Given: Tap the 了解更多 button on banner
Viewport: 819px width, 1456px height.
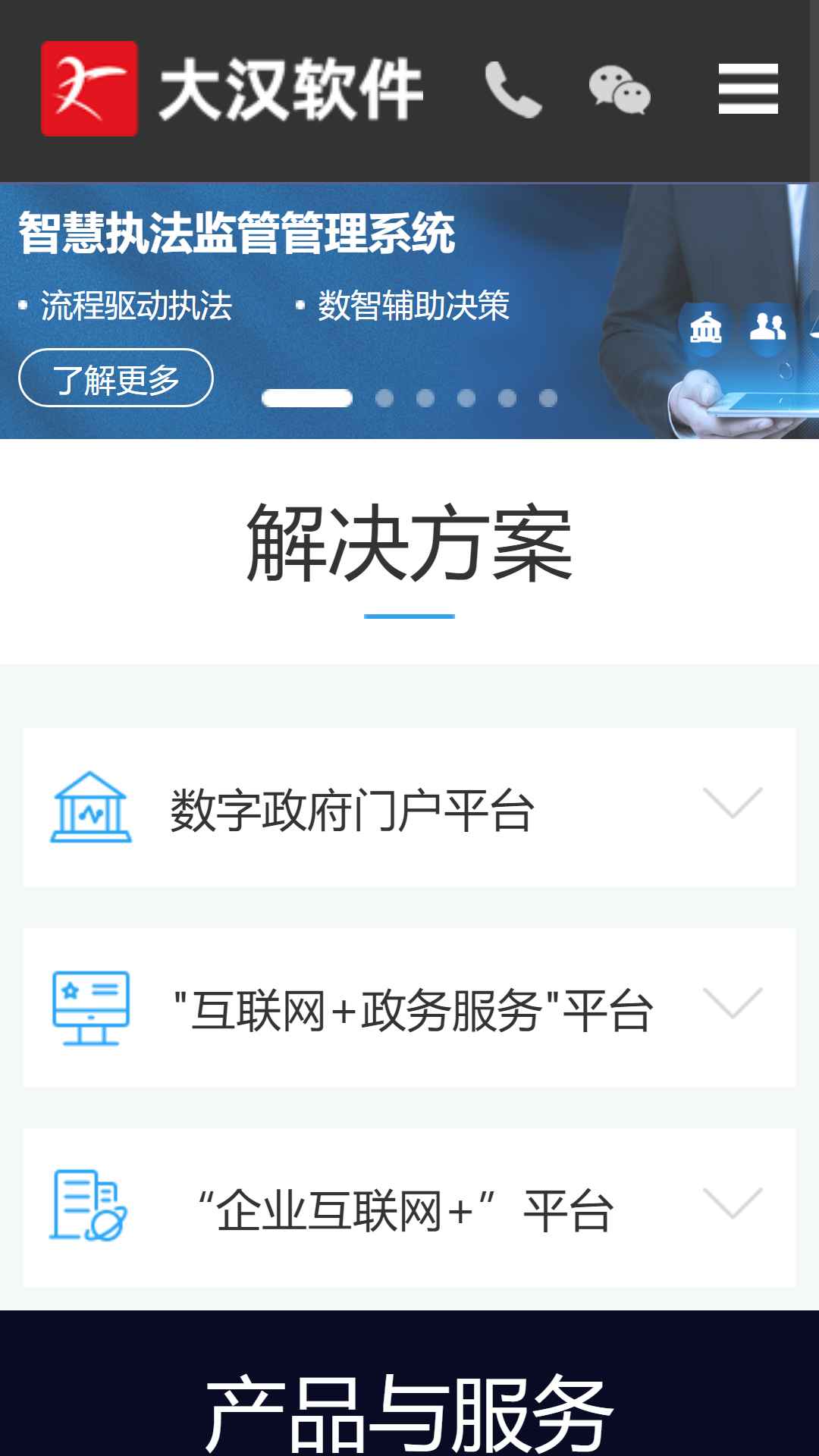Looking at the screenshot, I should pyautogui.click(x=116, y=378).
